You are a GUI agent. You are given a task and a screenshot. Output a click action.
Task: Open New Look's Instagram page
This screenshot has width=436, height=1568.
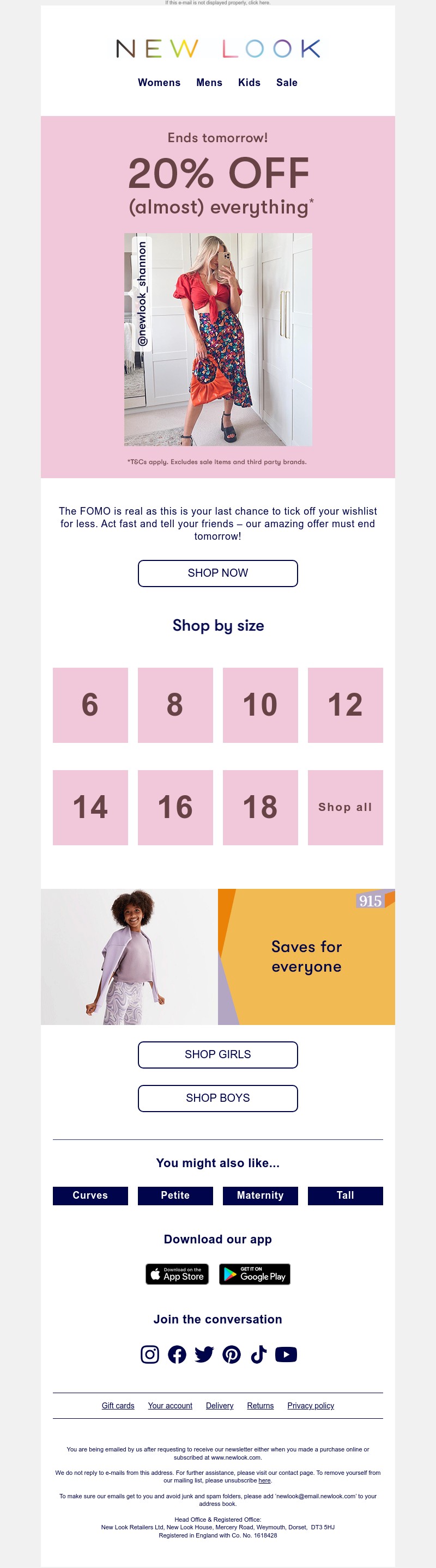tap(150, 1355)
